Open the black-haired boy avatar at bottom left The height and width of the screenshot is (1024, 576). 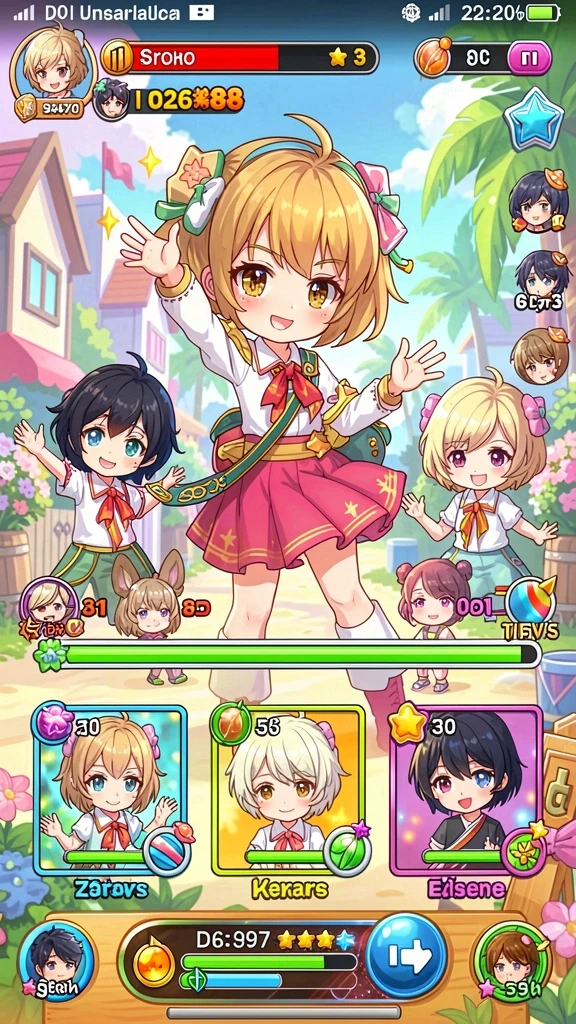[56, 961]
